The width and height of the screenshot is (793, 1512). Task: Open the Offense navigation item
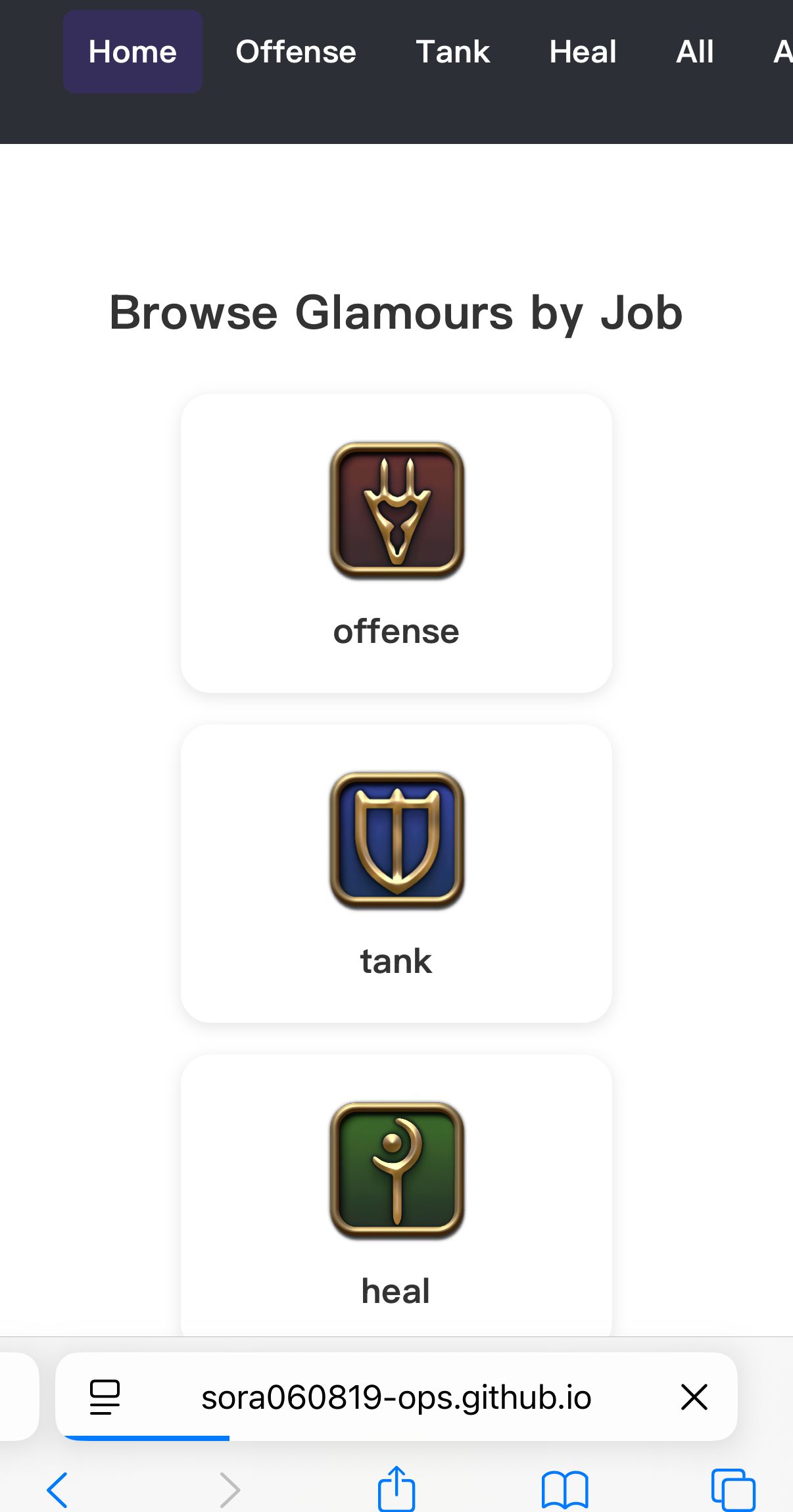coord(295,51)
